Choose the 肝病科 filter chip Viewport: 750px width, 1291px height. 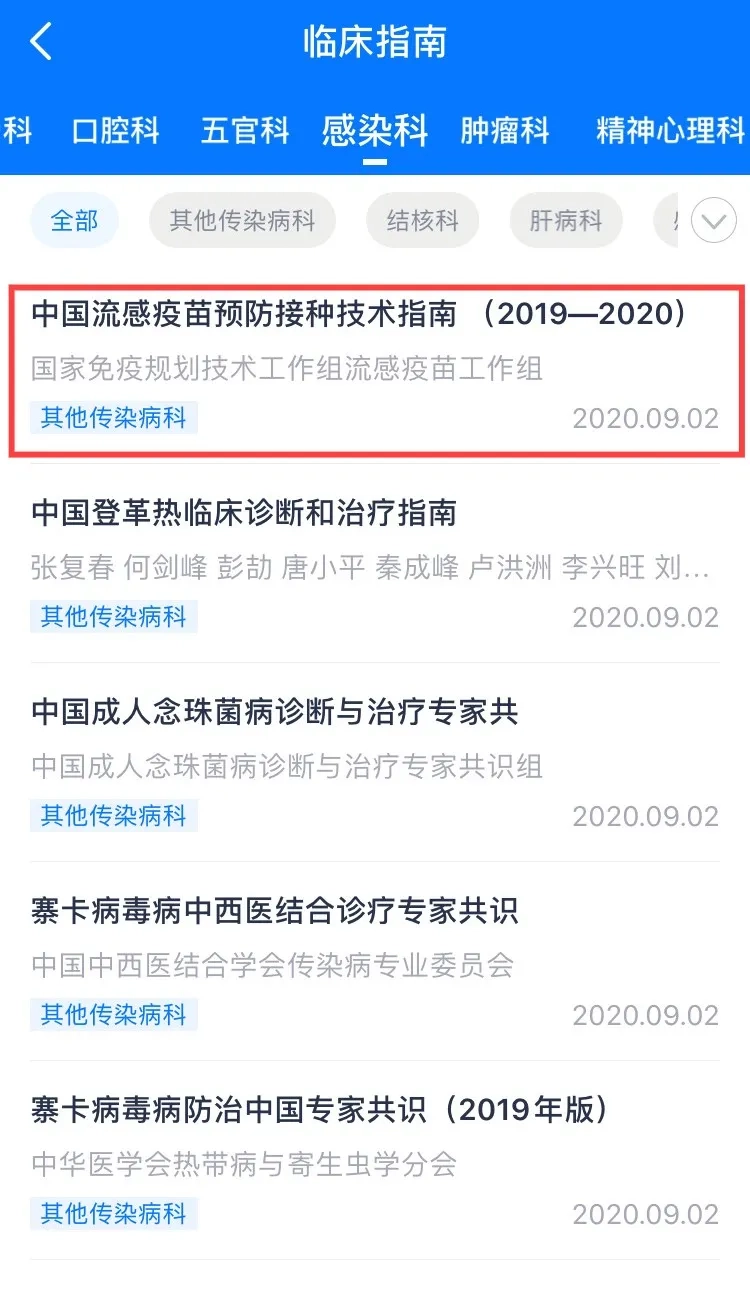coord(566,220)
